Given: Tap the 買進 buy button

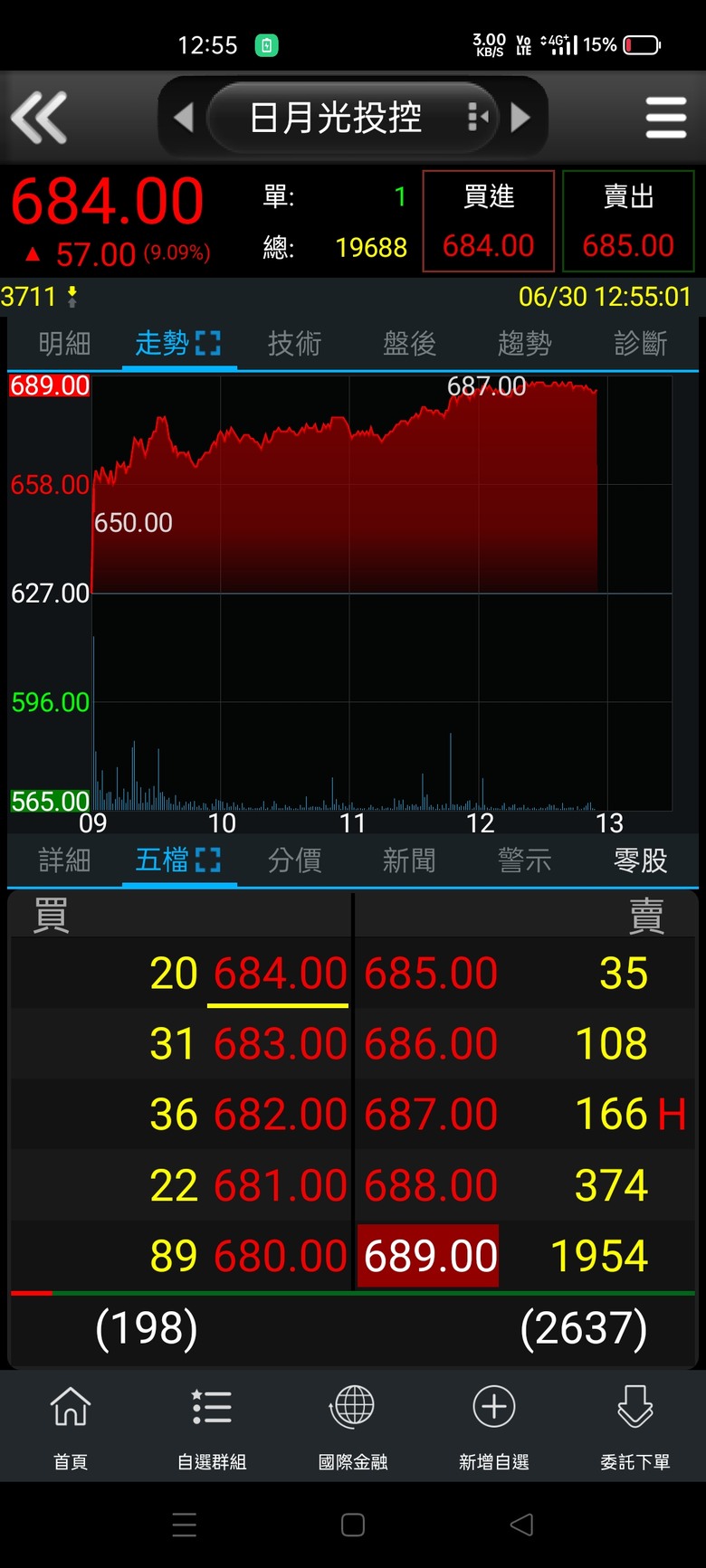Looking at the screenshot, I should pos(489,221).
